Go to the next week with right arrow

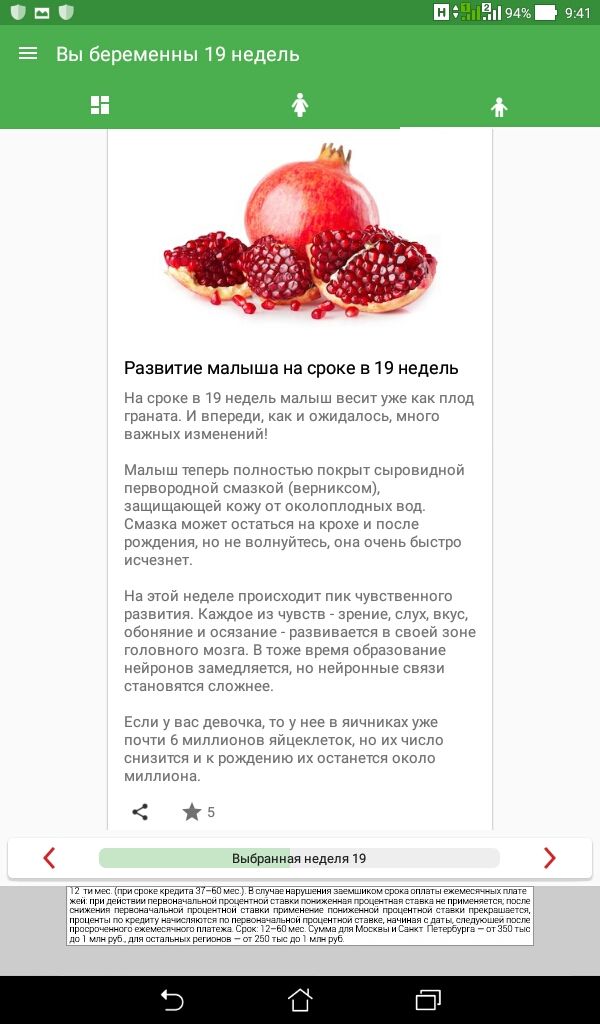pos(550,858)
